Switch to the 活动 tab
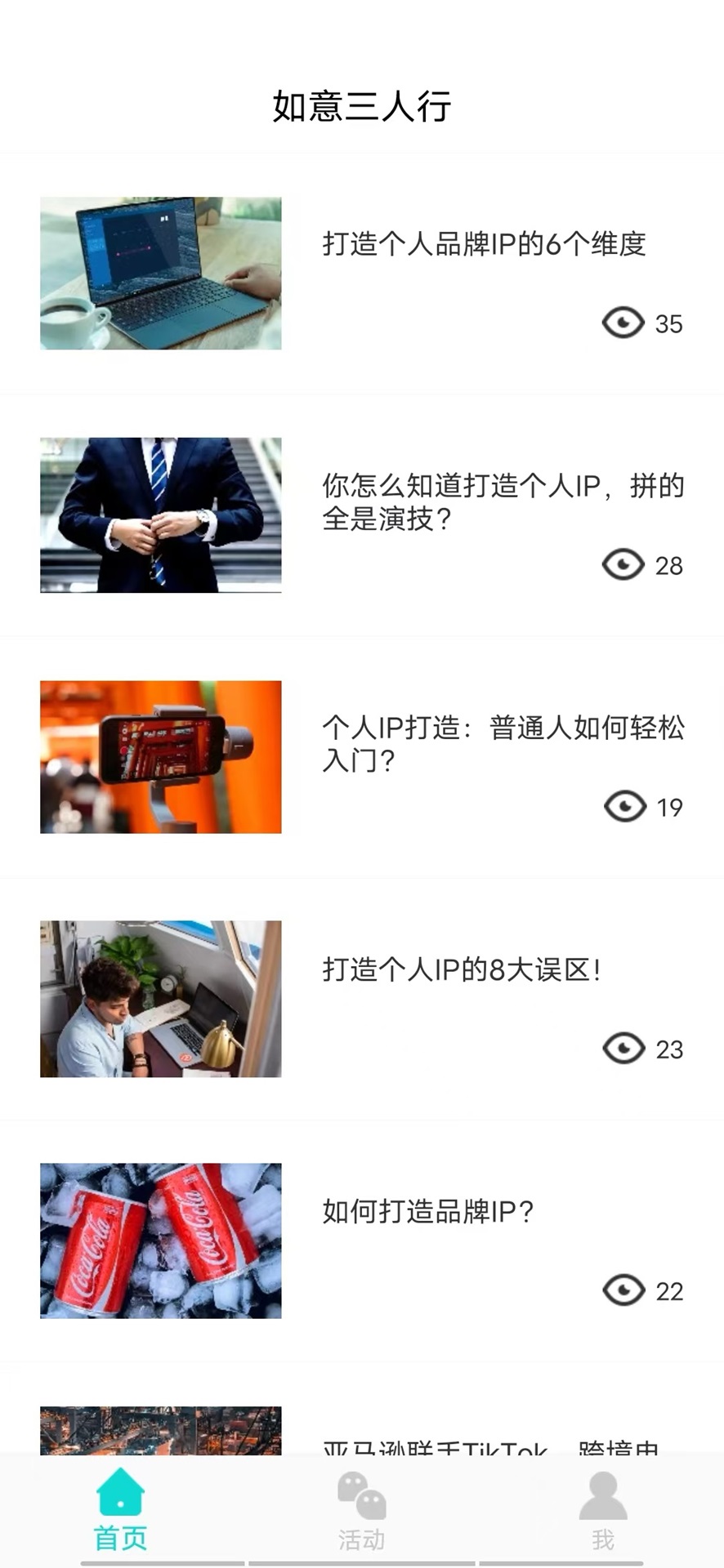 click(x=362, y=1519)
